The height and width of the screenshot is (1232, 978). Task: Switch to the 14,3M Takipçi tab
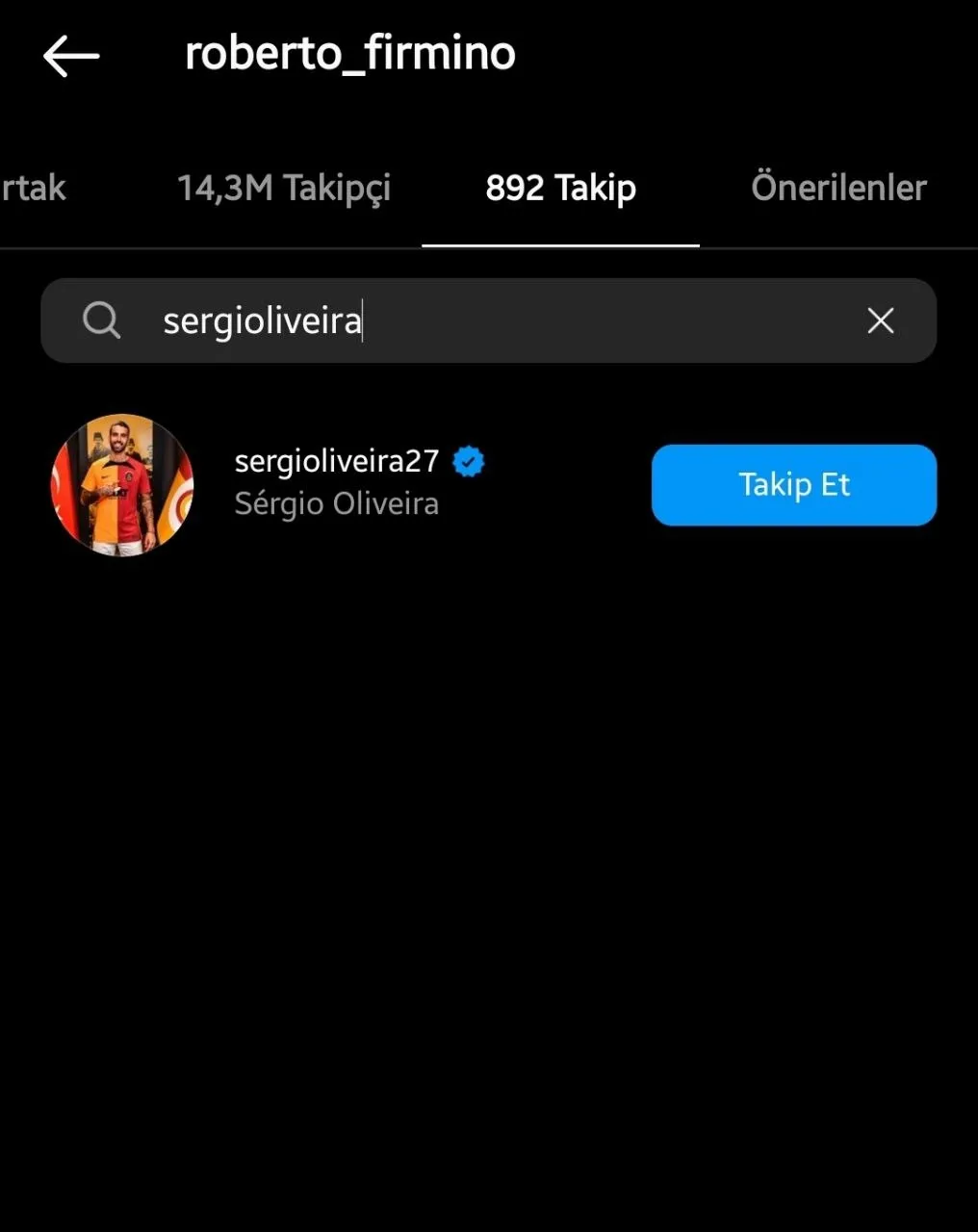[x=283, y=188]
